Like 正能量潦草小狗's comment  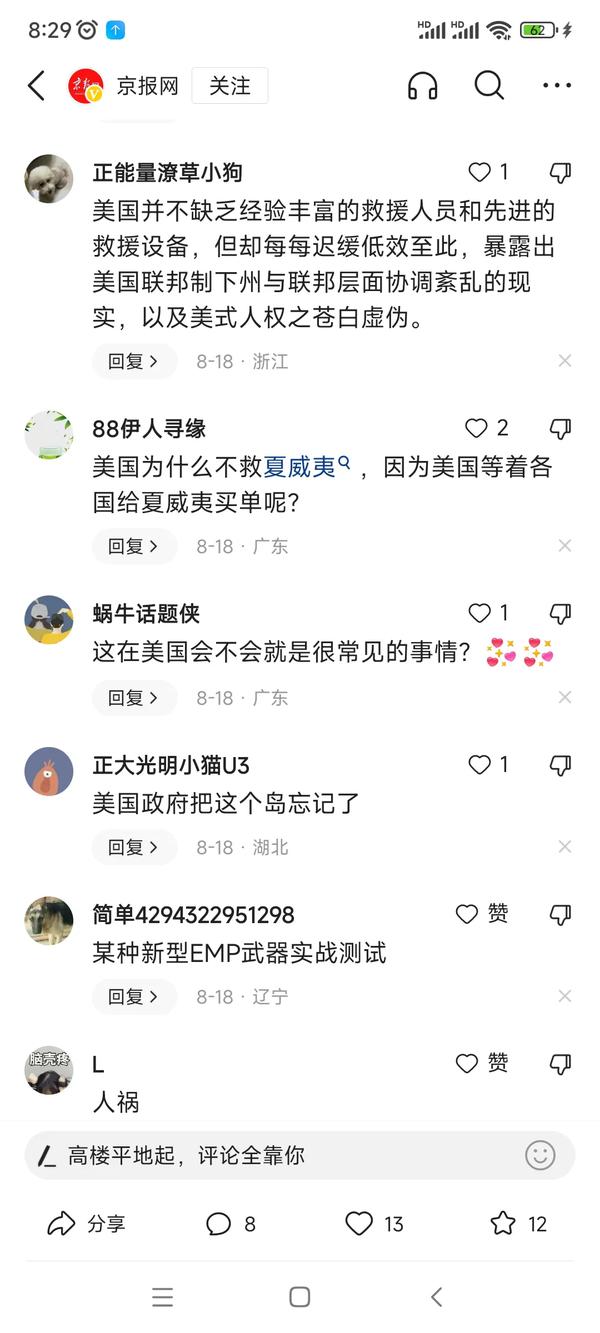point(481,172)
